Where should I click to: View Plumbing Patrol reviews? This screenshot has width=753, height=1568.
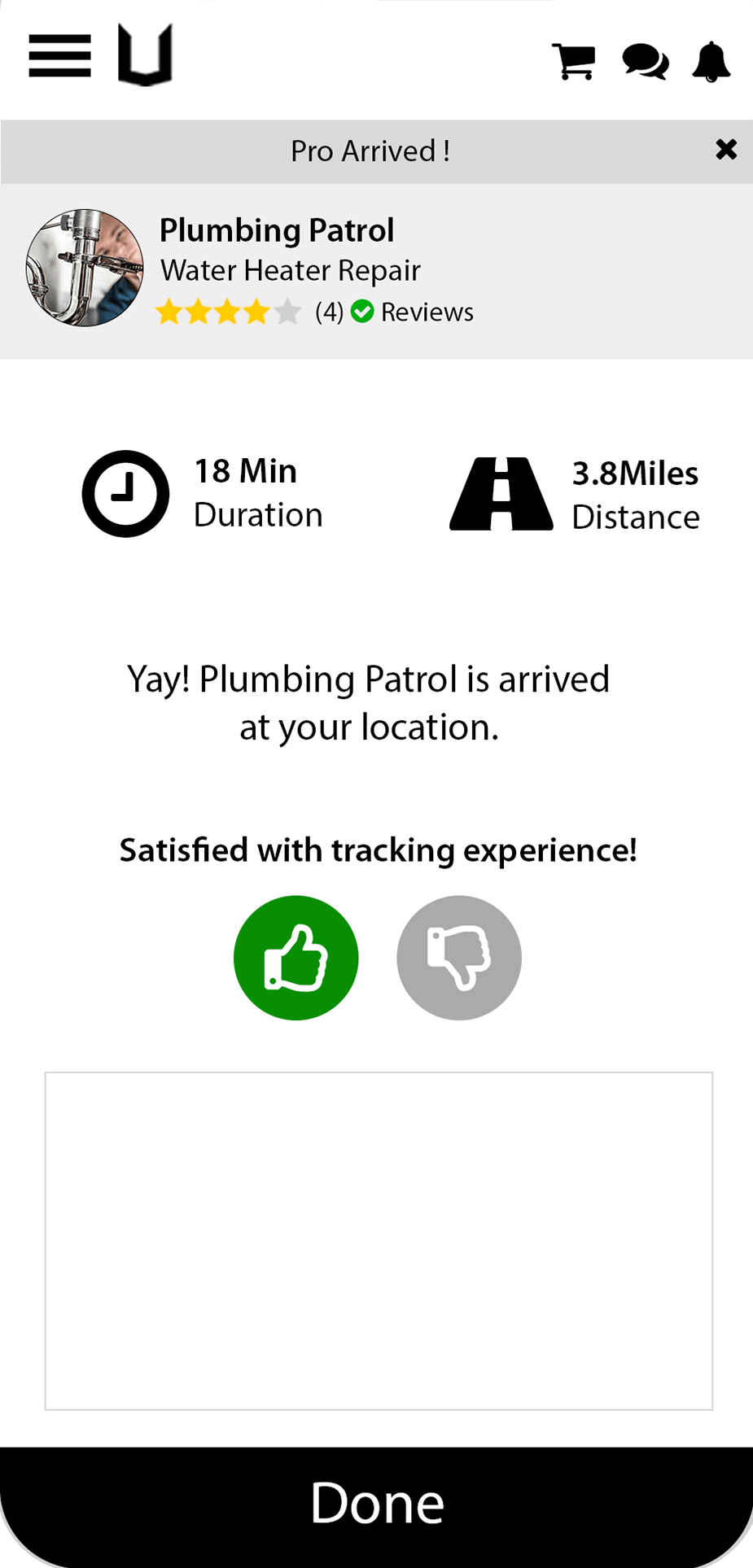[x=427, y=312]
